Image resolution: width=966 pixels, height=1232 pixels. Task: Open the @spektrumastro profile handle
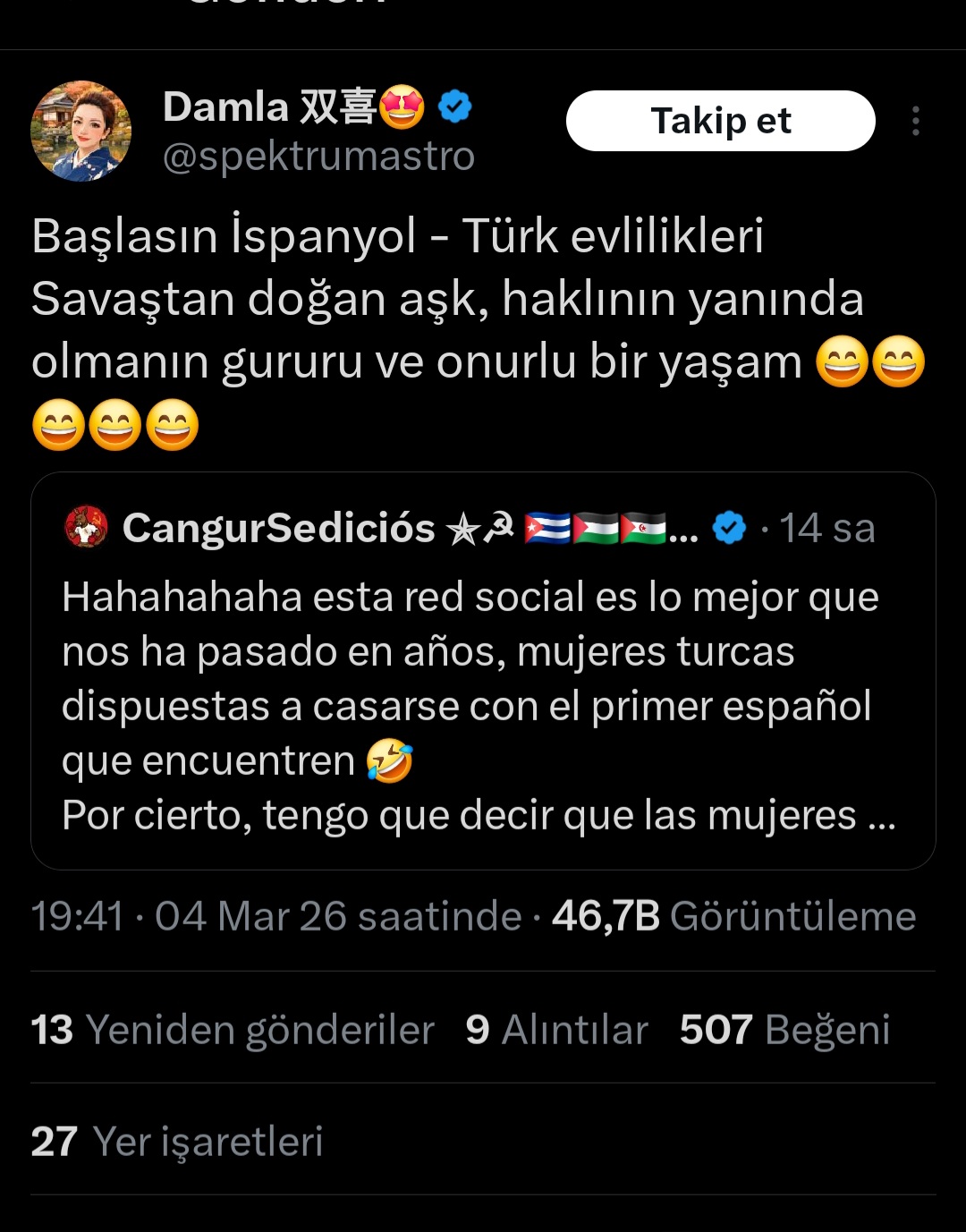tap(318, 157)
